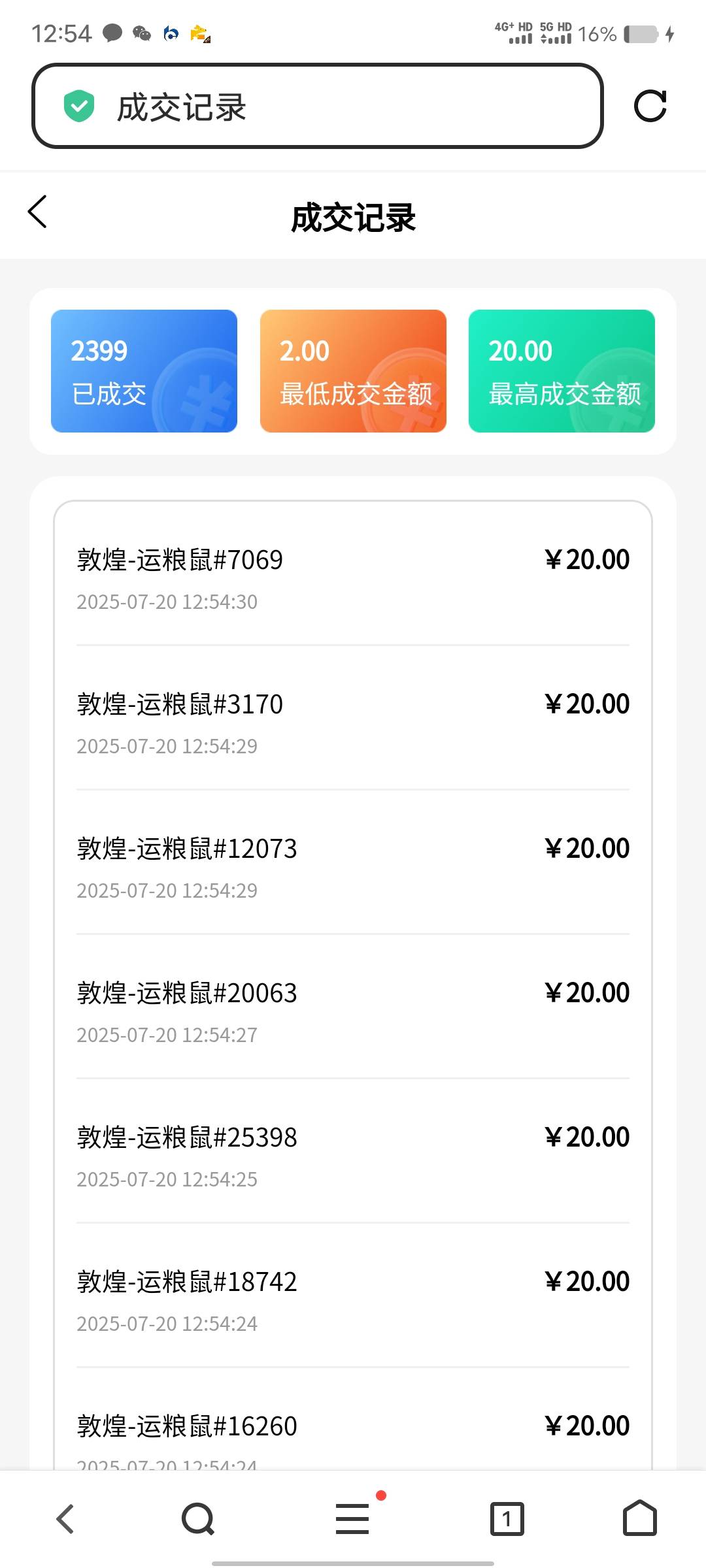Go to the browser home page
706x1568 pixels.
(640, 1518)
